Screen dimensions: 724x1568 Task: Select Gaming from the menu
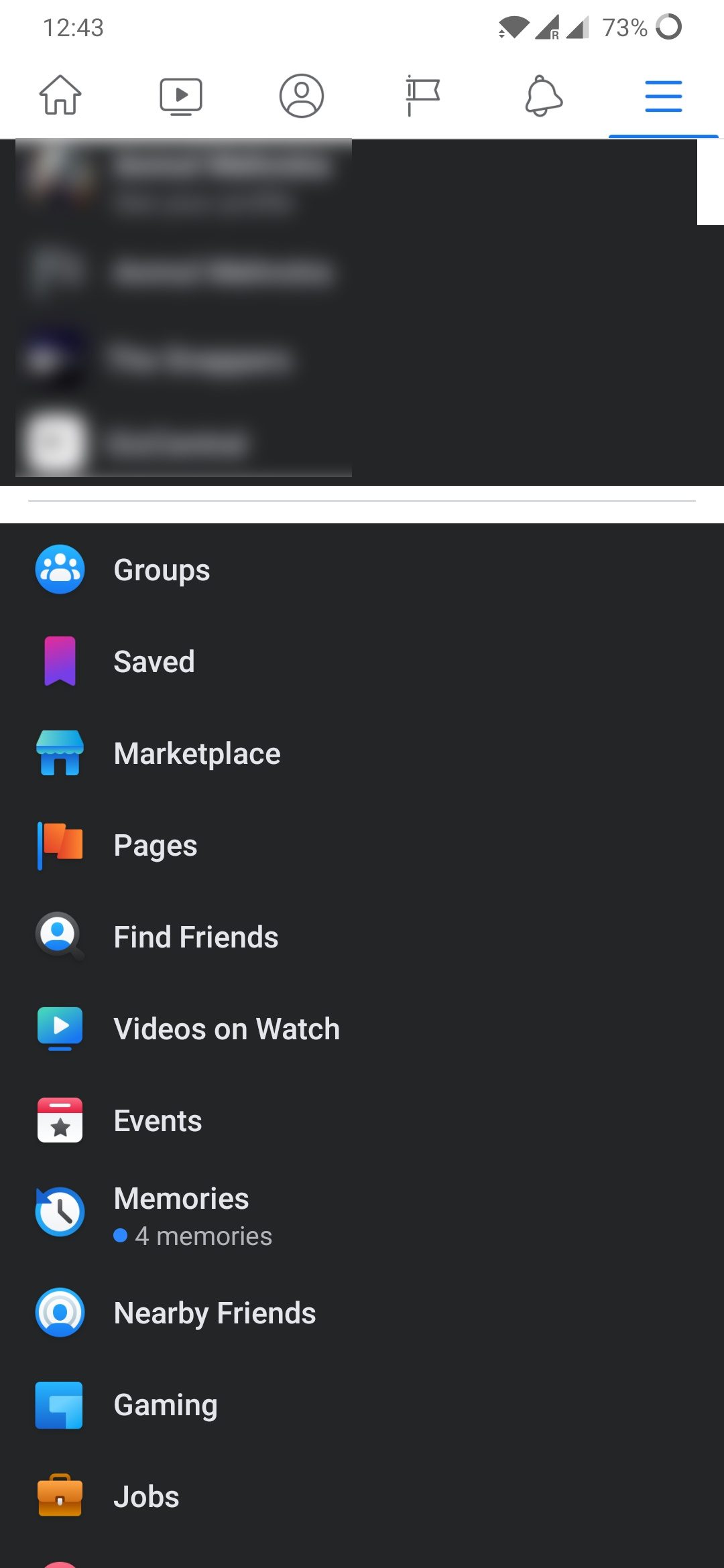point(362,1404)
